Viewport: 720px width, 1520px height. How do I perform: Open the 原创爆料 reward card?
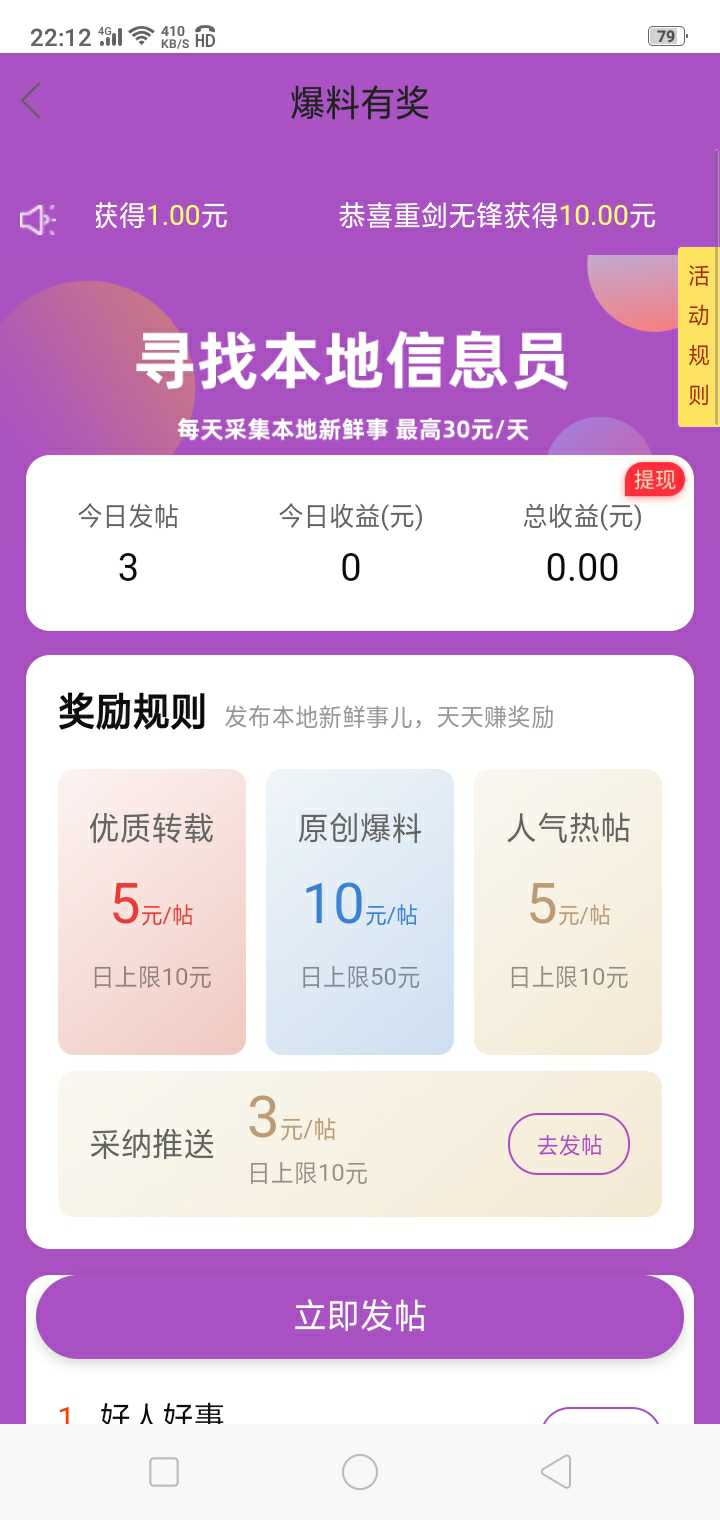pyautogui.click(x=360, y=911)
